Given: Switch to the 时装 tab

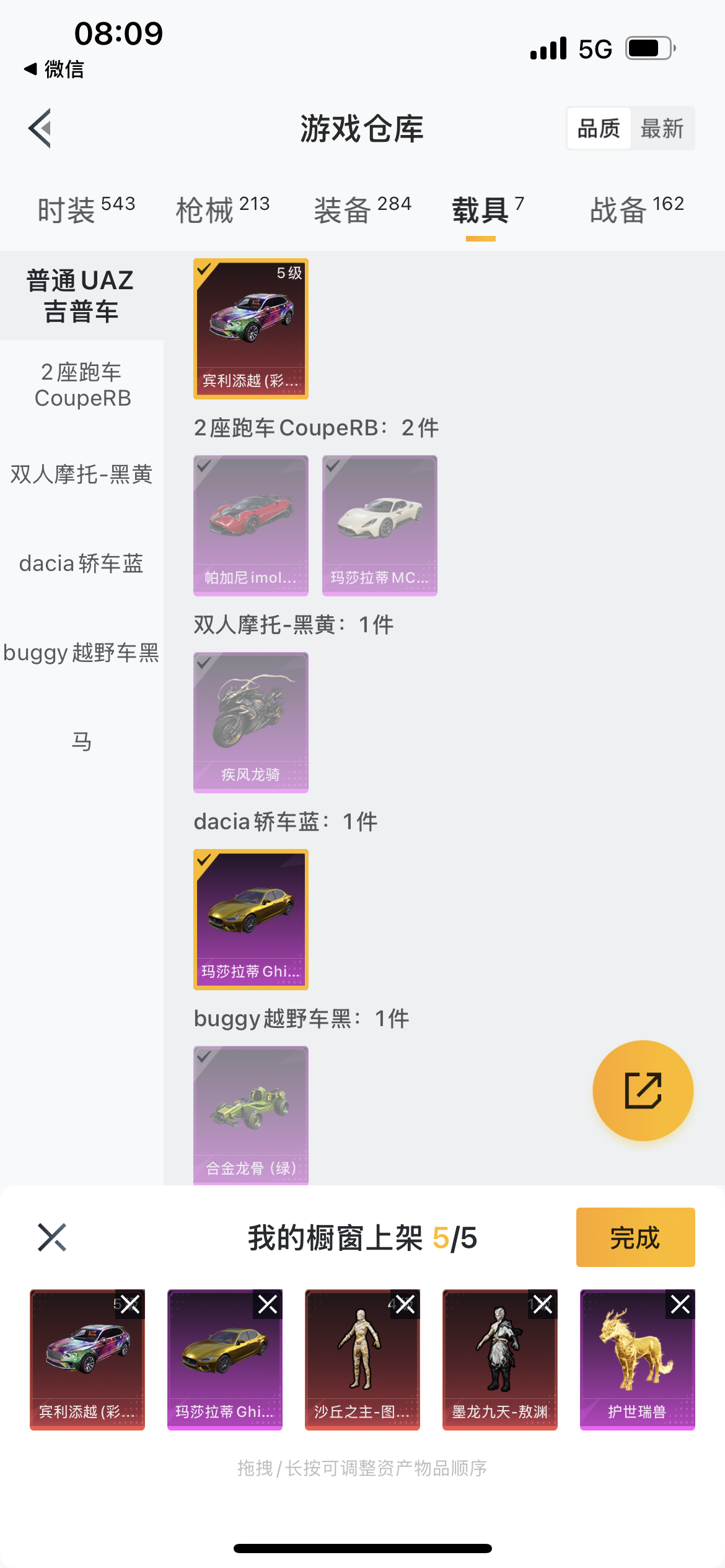Looking at the screenshot, I should pos(86,210).
